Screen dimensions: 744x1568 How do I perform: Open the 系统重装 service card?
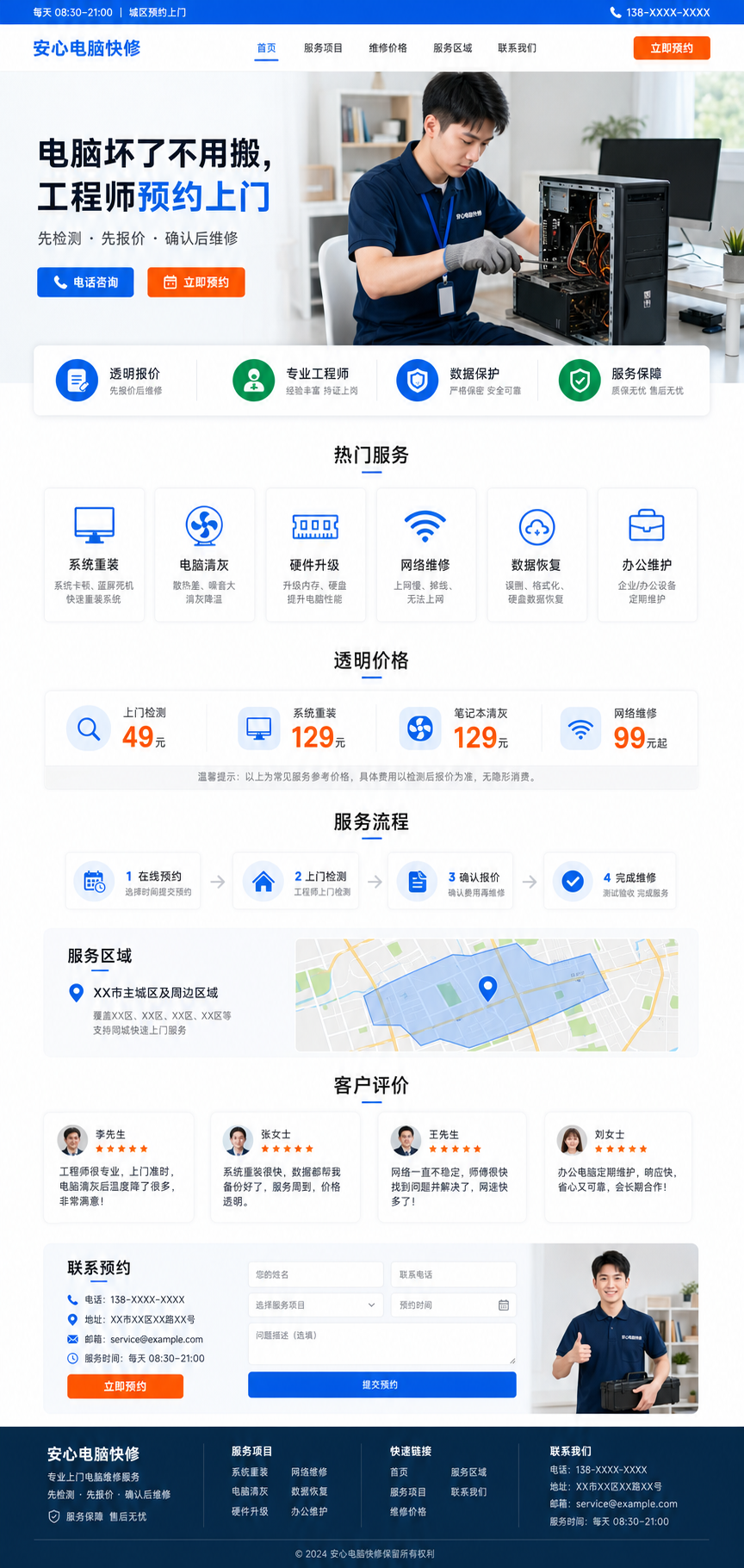coord(94,555)
